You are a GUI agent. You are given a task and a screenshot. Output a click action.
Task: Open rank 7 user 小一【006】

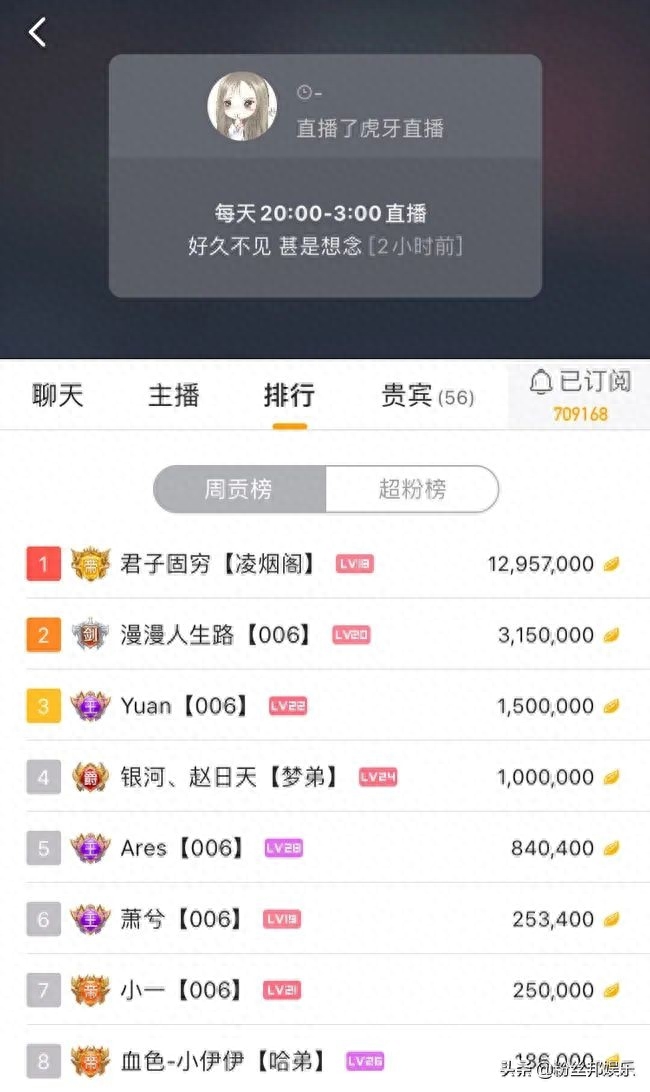point(182,990)
